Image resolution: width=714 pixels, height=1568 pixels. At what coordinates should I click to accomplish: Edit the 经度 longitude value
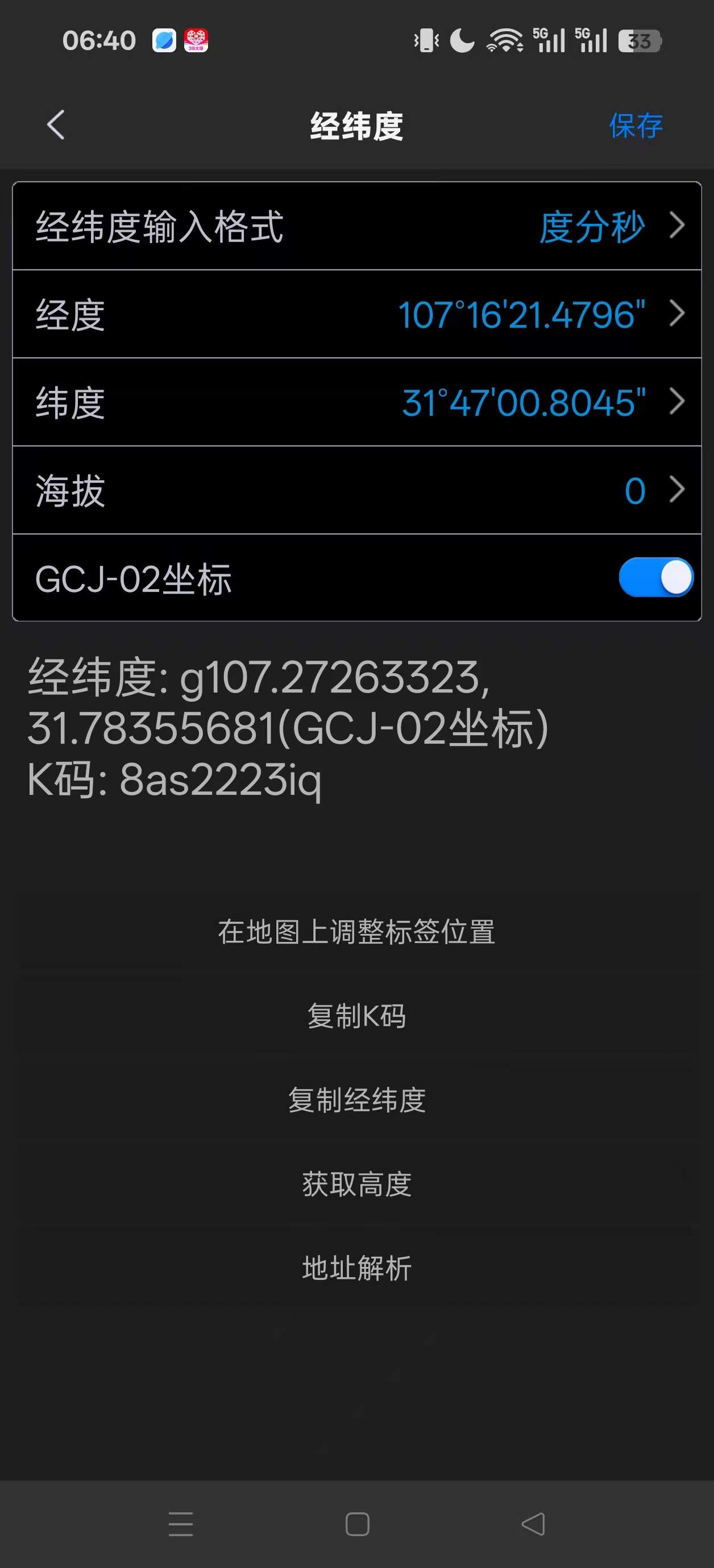357,314
